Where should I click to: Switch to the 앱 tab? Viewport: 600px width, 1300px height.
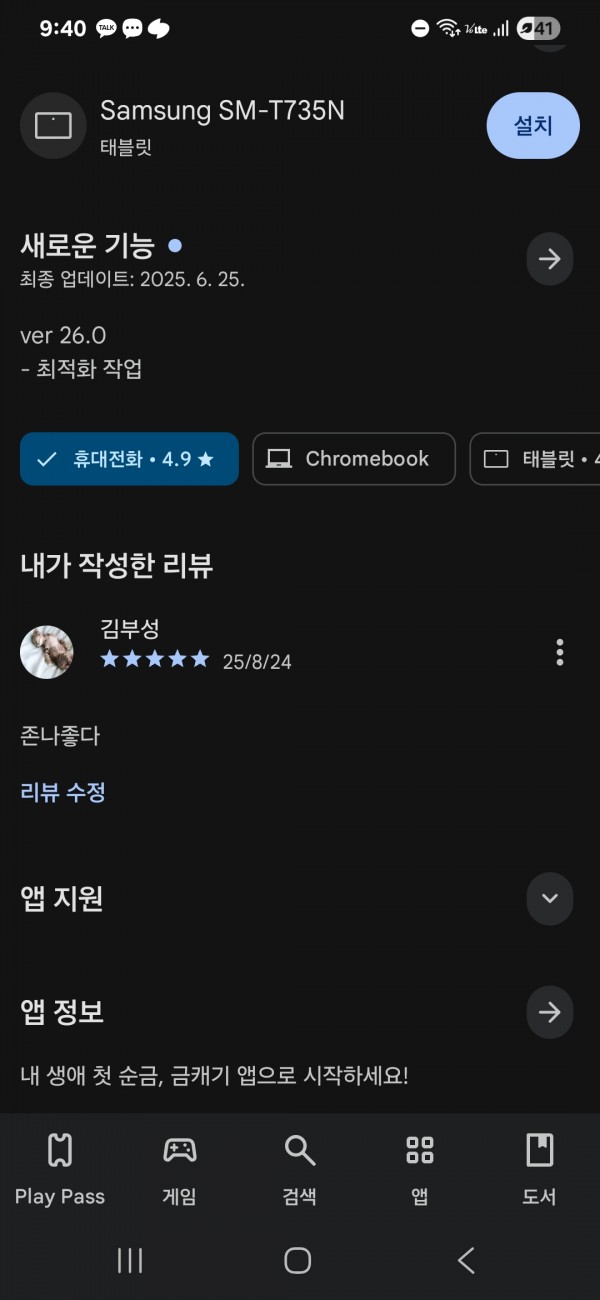coord(420,1169)
